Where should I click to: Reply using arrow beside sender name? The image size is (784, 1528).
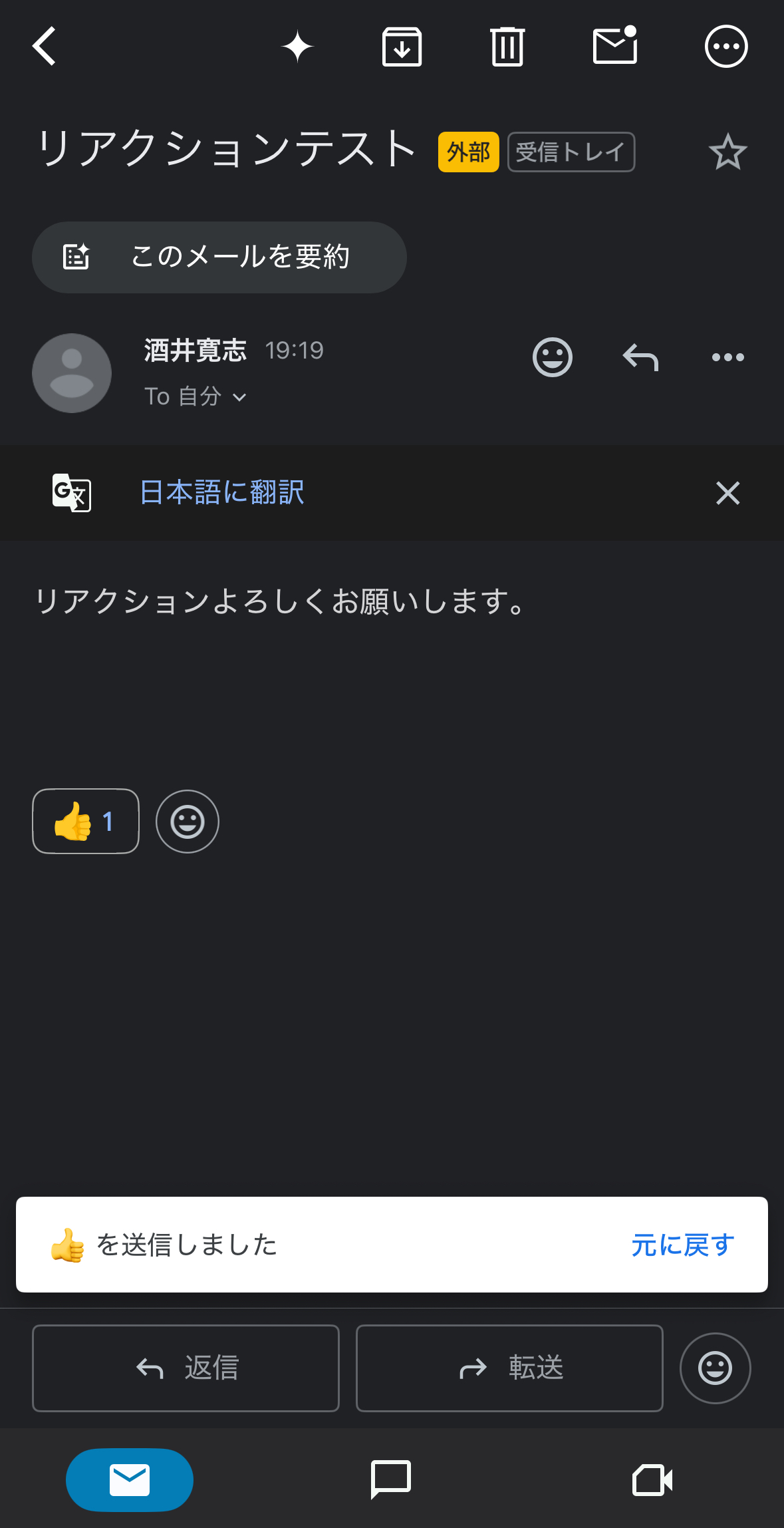[x=640, y=357]
